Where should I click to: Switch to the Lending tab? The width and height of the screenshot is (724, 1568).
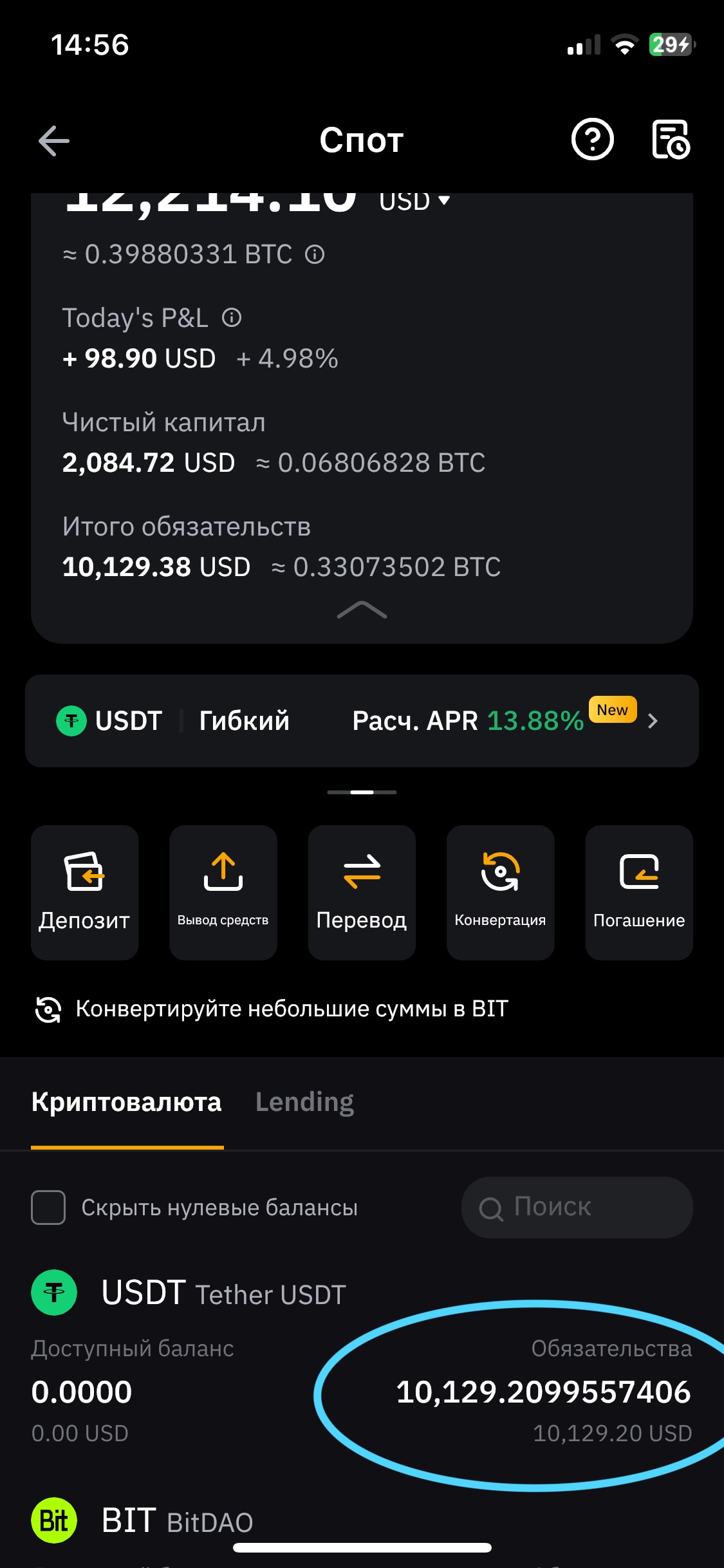[x=304, y=1102]
